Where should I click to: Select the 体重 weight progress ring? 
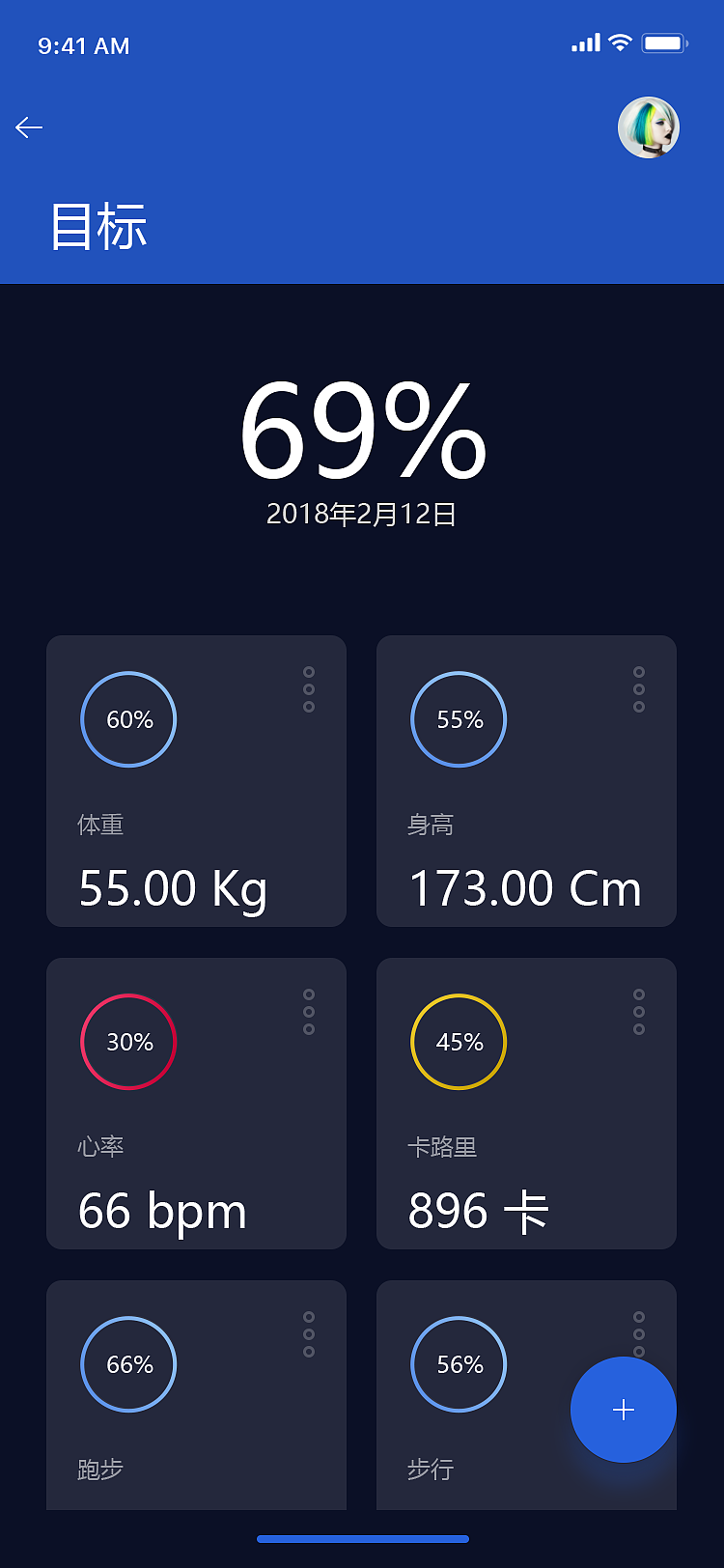pos(128,719)
